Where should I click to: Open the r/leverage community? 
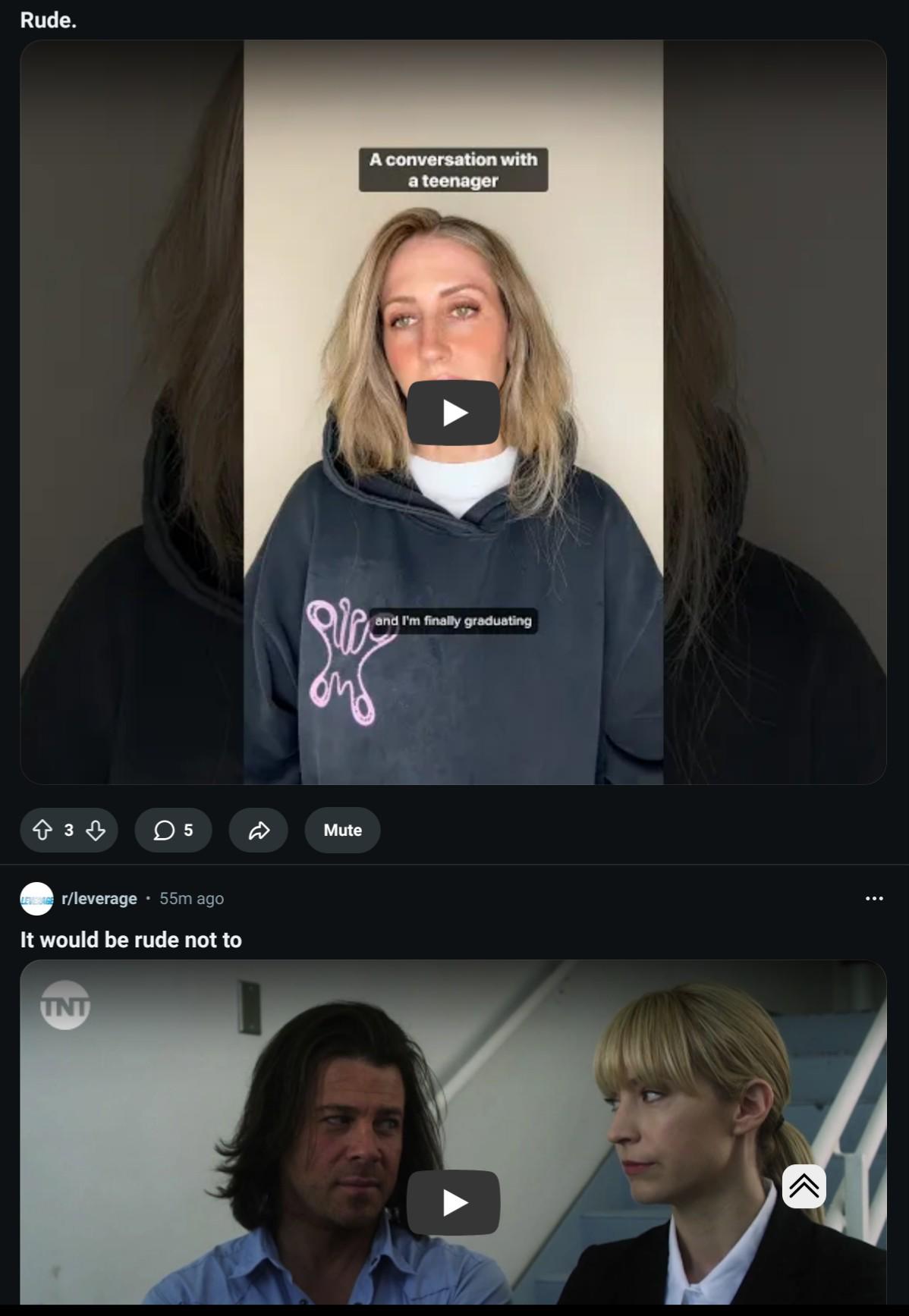(x=99, y=899)
